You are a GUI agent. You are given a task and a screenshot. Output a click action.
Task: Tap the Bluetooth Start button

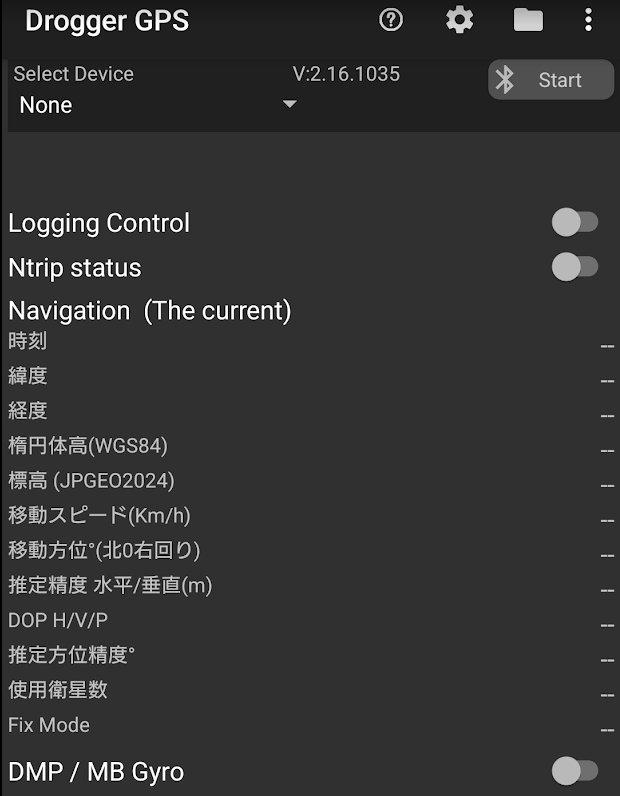tap(551, 80)
